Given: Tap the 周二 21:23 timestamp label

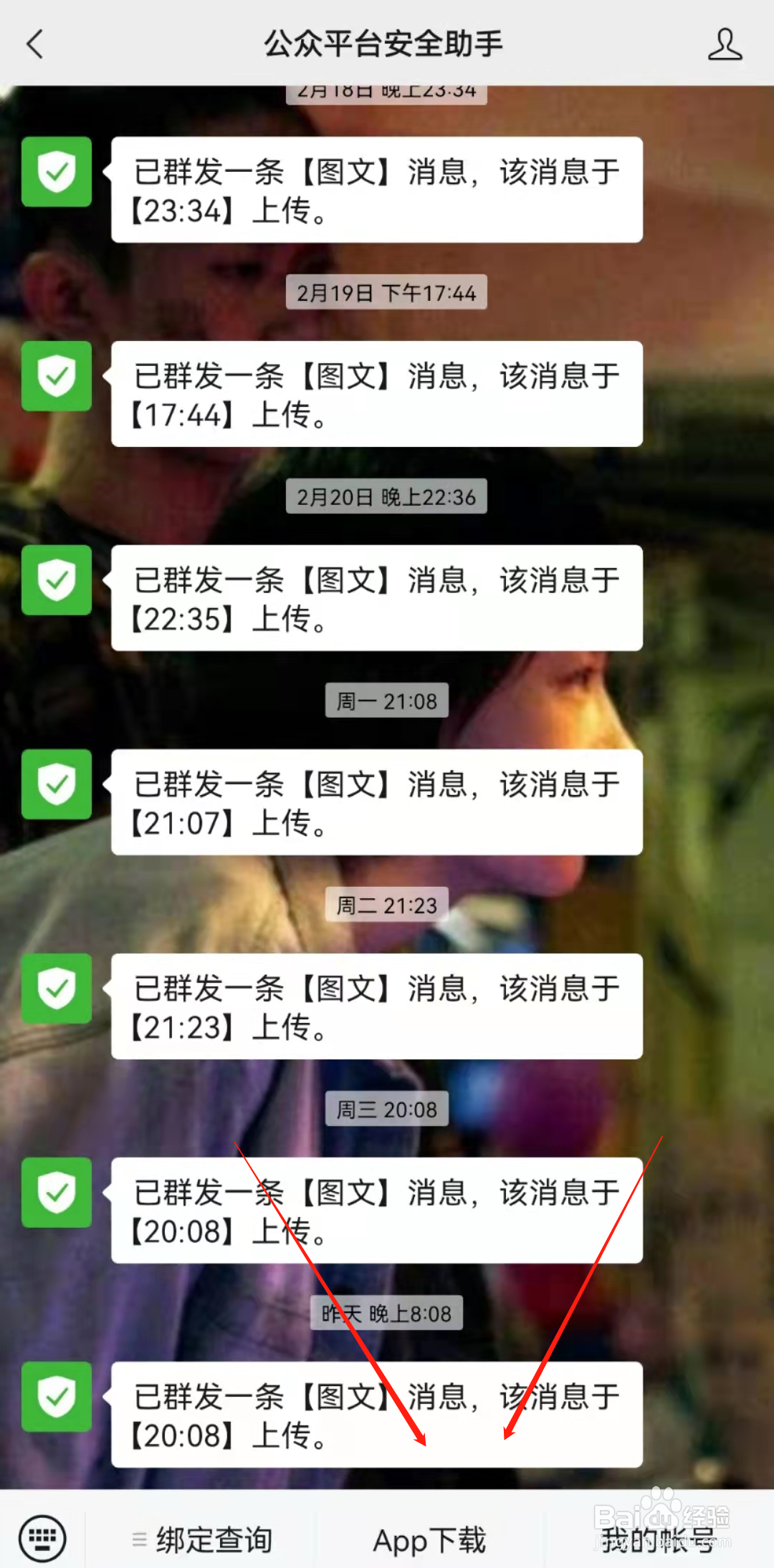Looking at the screenshot, I should tap(386, 905).
